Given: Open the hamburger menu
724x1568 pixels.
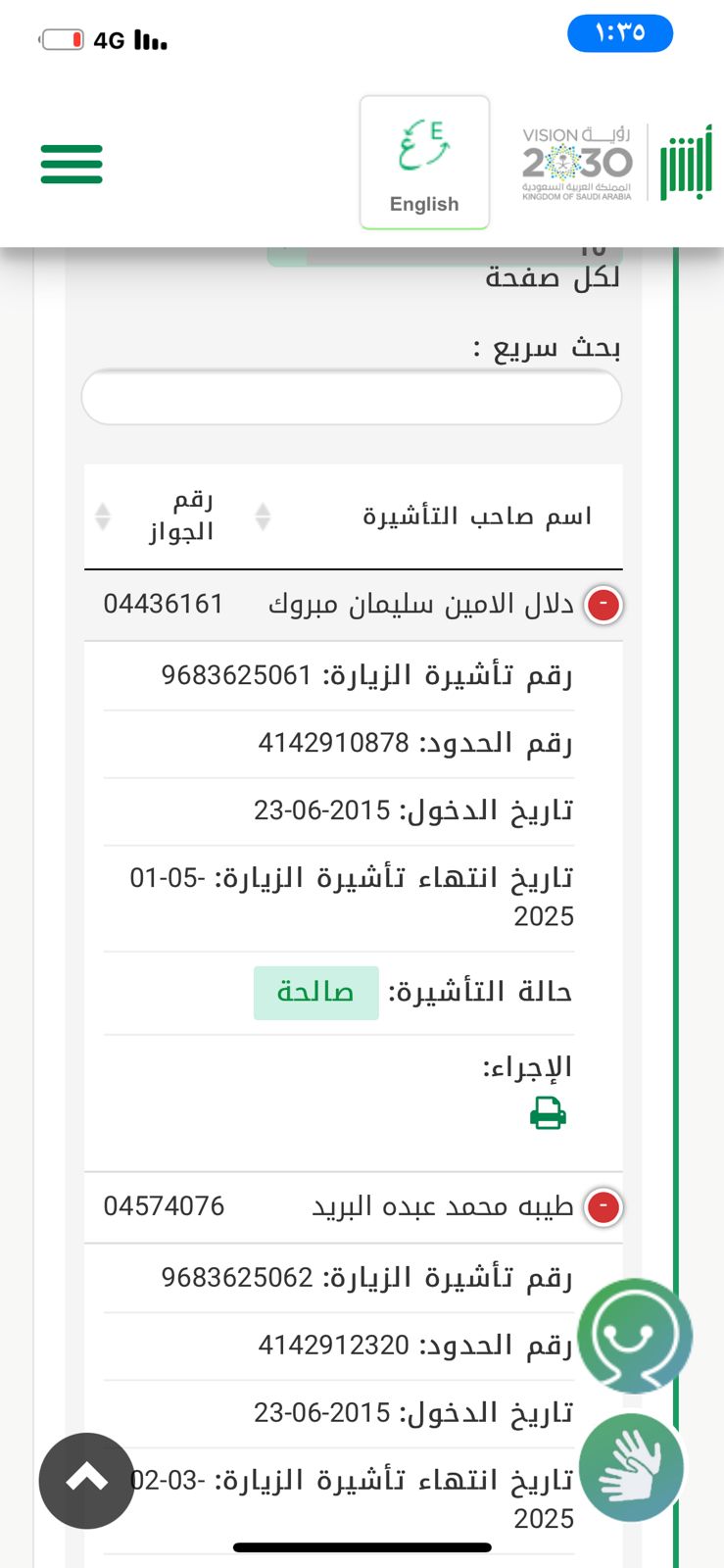Looking at the screenshot, I should tap(72, 164).
